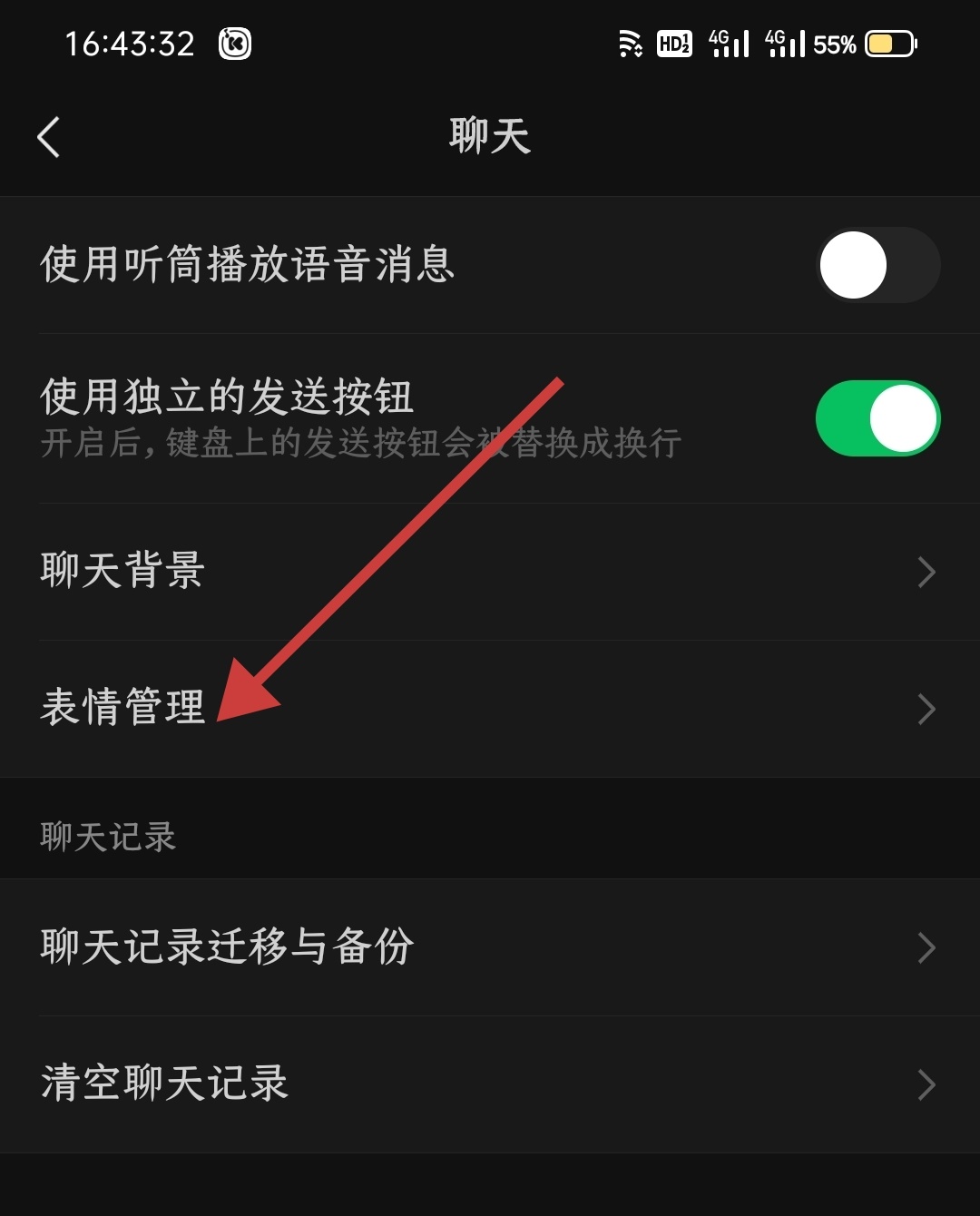Viewport: 980px width, 1216px height.
Task: Open 表情管理
Action: pos(490,709)
